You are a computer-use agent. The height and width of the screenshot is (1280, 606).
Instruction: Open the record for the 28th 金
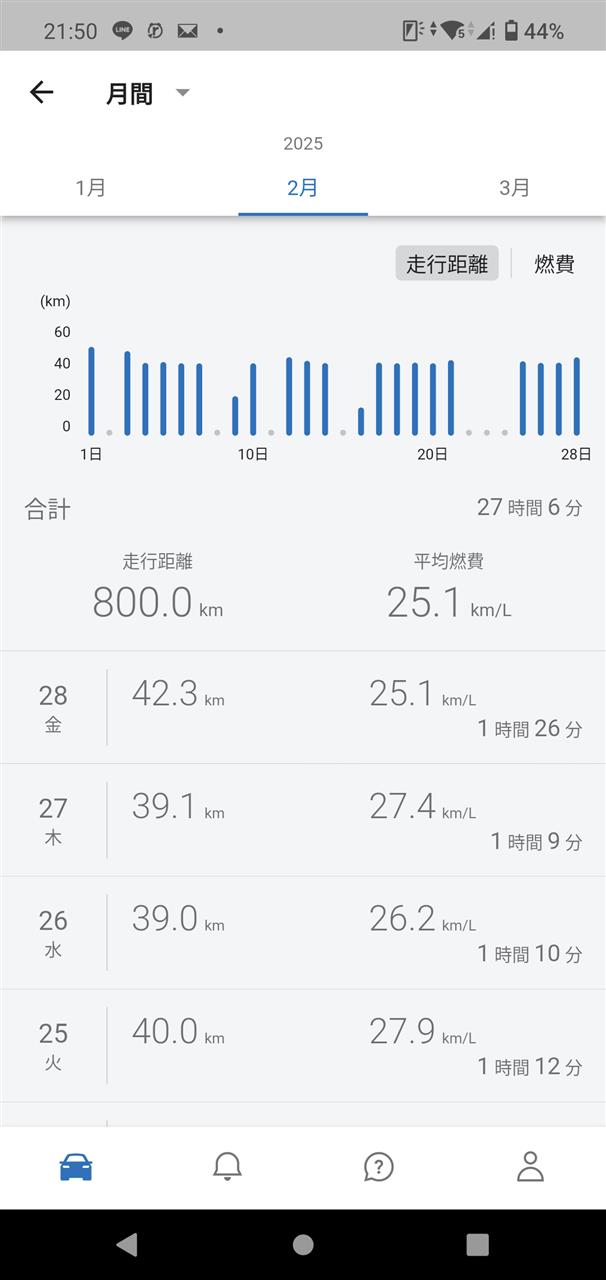click(303, 708)
